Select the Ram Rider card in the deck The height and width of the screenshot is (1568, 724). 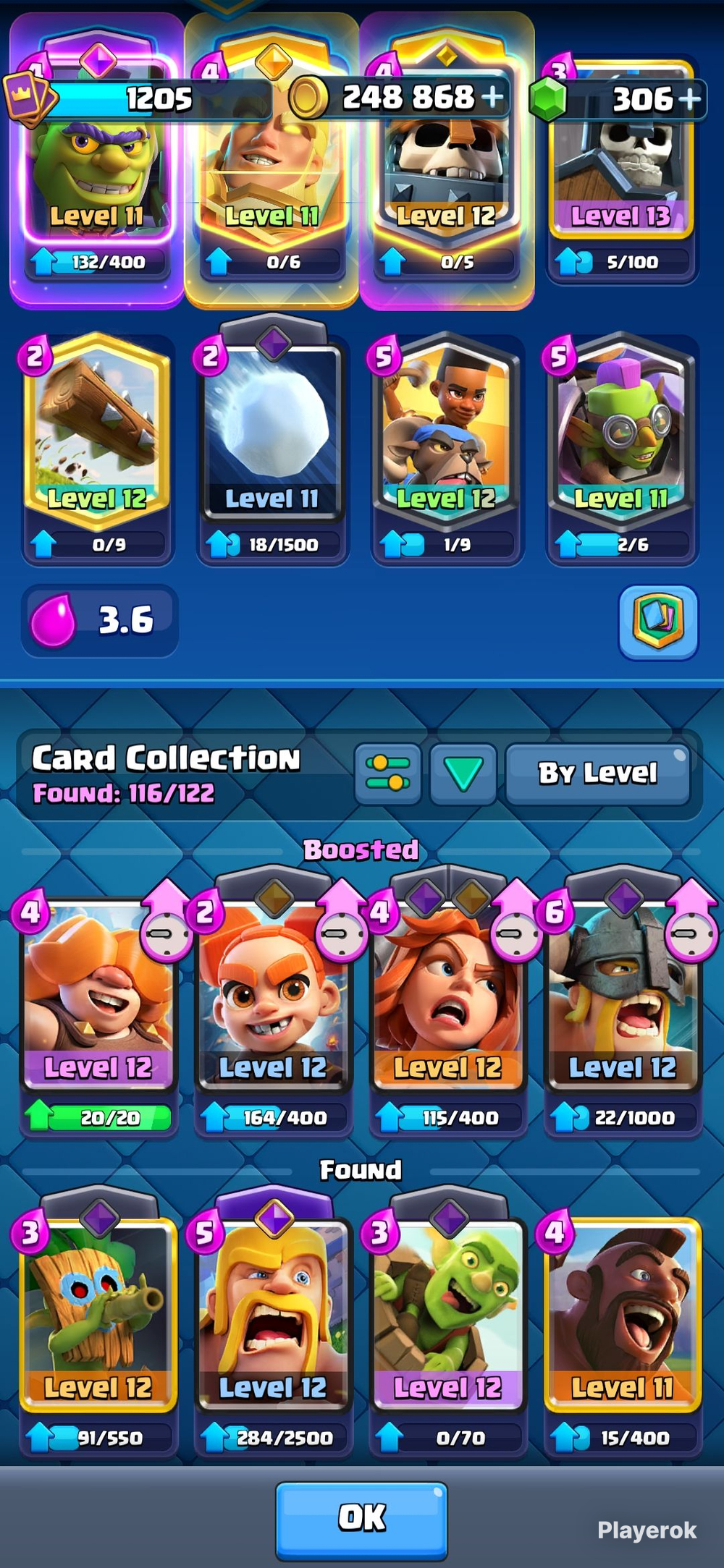[x=447, y=449]
